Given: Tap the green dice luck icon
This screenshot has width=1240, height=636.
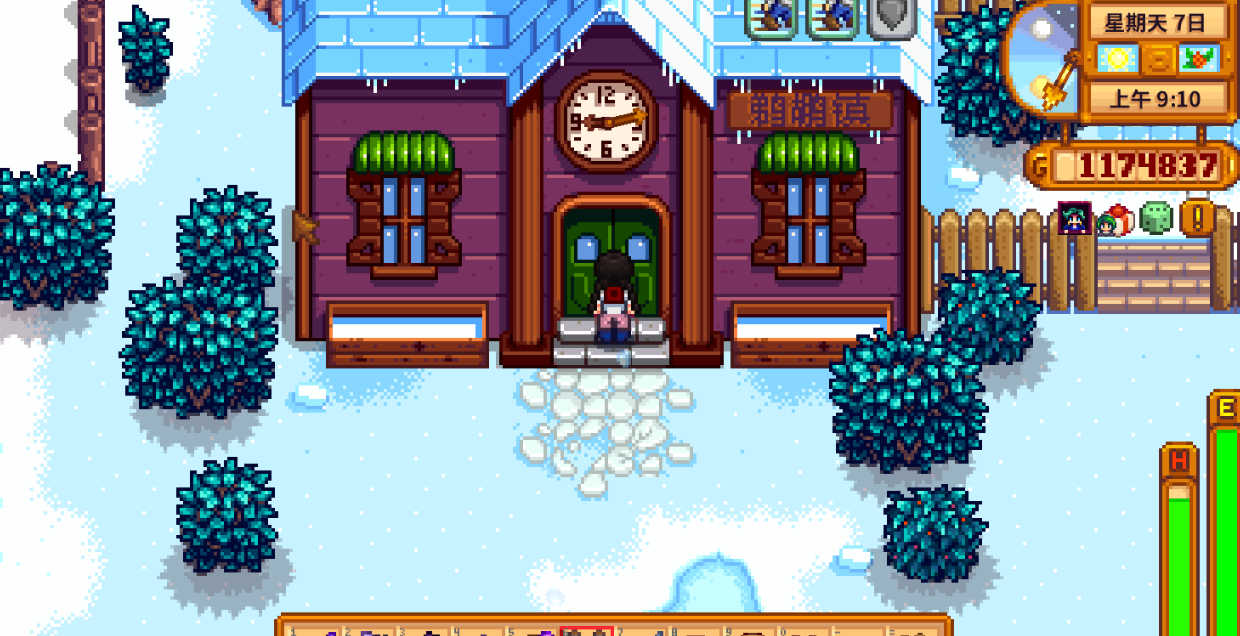Looking at the screenshot, I should click(1156, 218).
